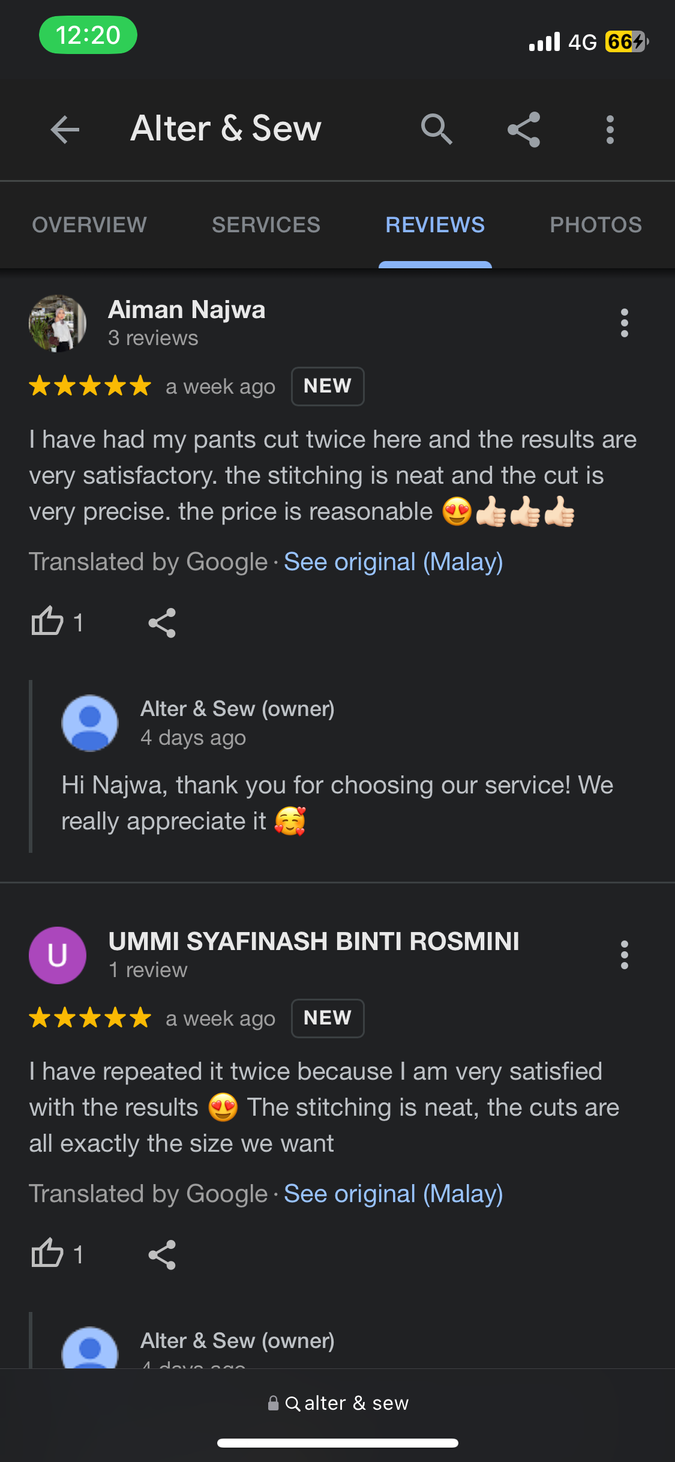
Task: Open the top bar overflow menu
Action: click(x=610, y=129)
